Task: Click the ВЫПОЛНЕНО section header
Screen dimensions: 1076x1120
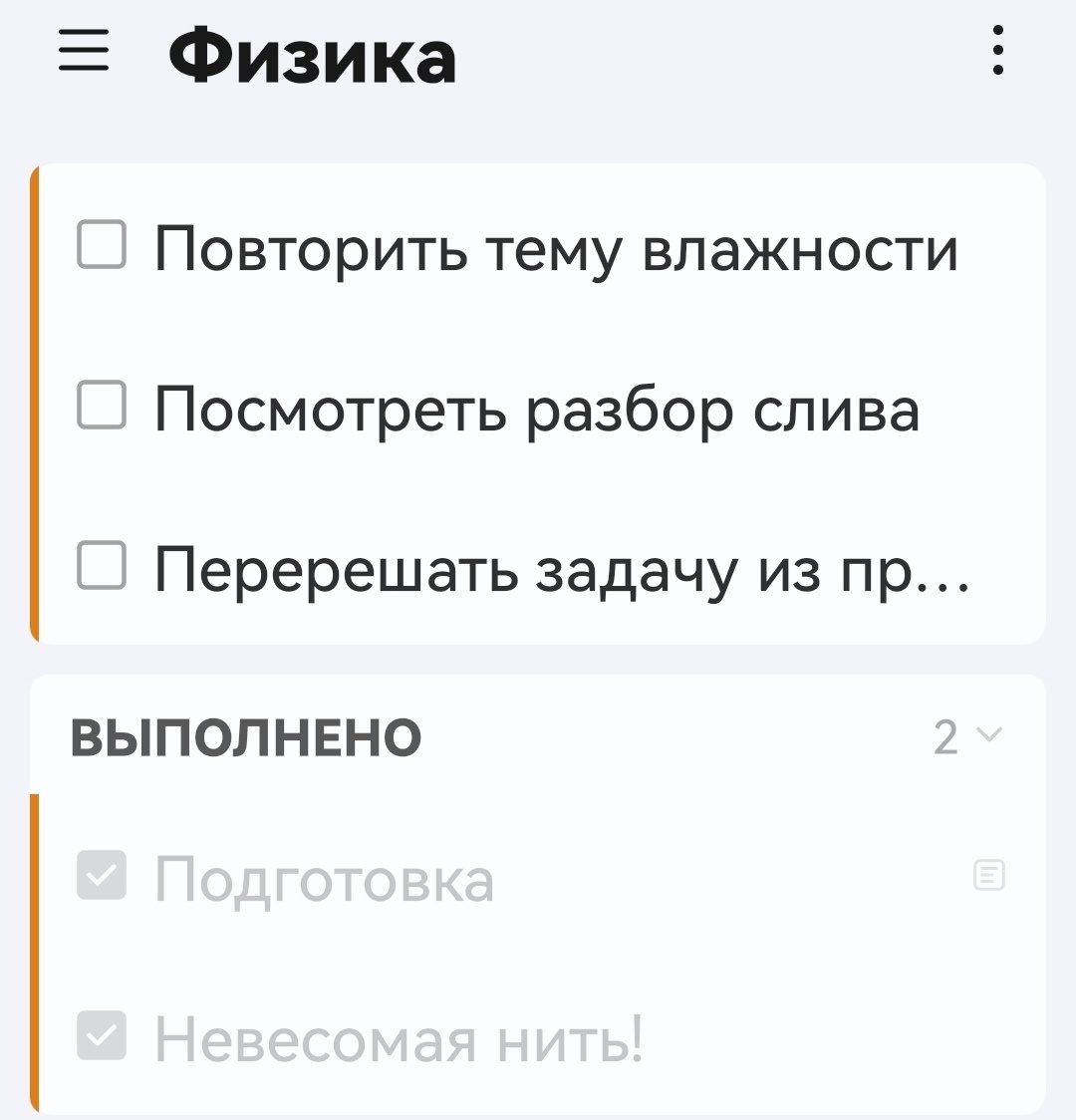Action: (x=245, y=736)
